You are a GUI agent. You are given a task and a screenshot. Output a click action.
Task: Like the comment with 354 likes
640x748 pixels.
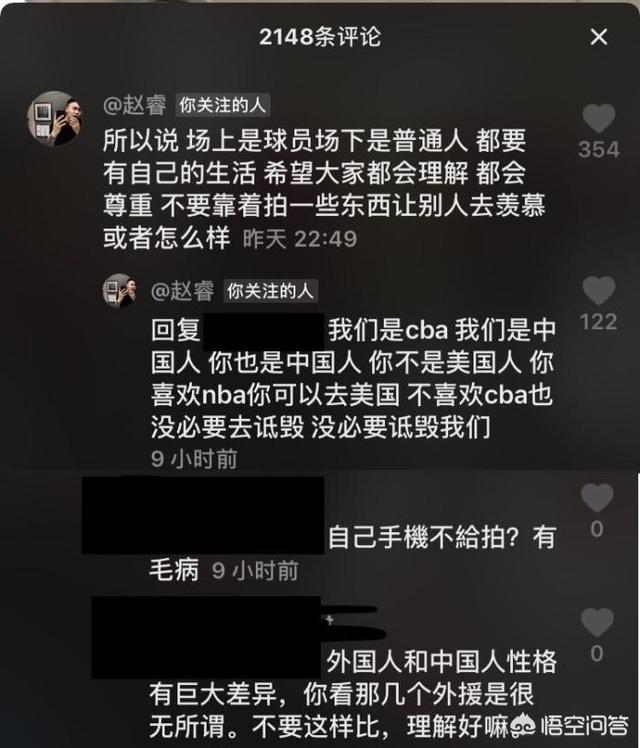click(x=598, y=119)
